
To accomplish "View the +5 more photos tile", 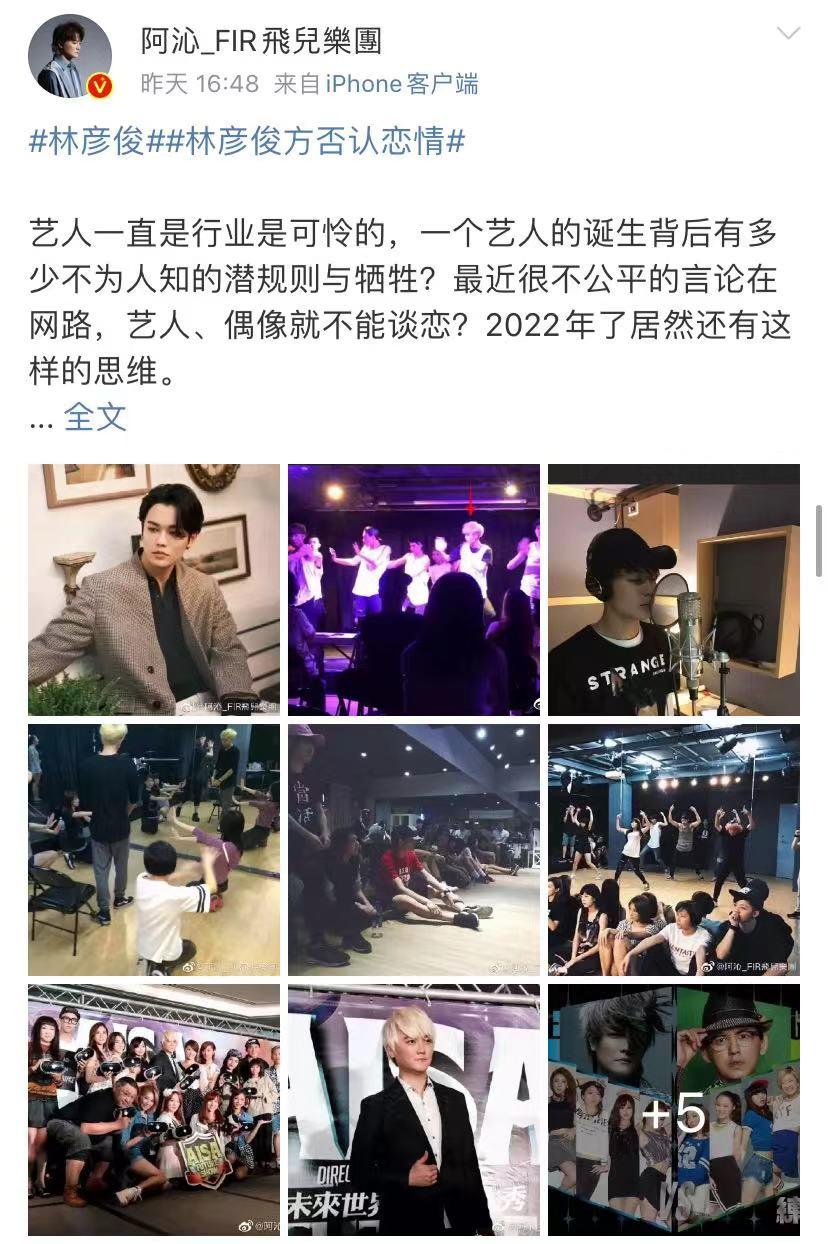I will coord(673,1109).
